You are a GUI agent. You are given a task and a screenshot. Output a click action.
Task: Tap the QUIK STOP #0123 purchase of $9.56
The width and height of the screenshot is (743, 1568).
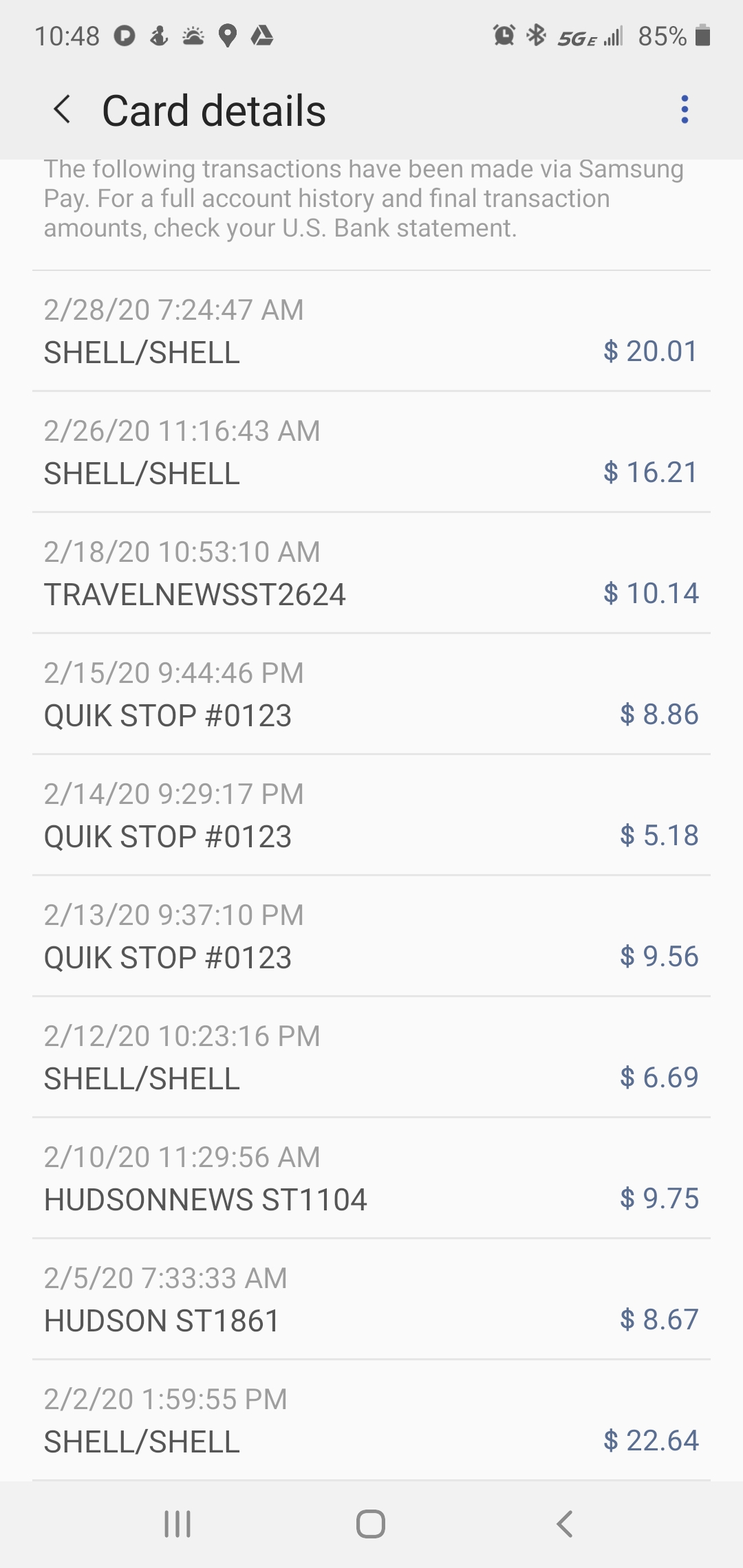[x=371, y=937]
